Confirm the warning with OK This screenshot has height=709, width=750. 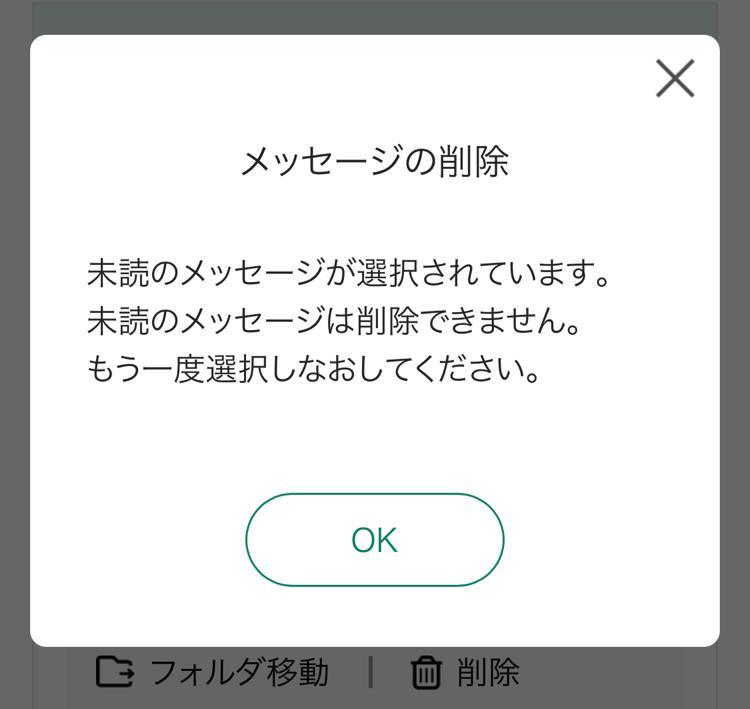[x=374, y=540]
